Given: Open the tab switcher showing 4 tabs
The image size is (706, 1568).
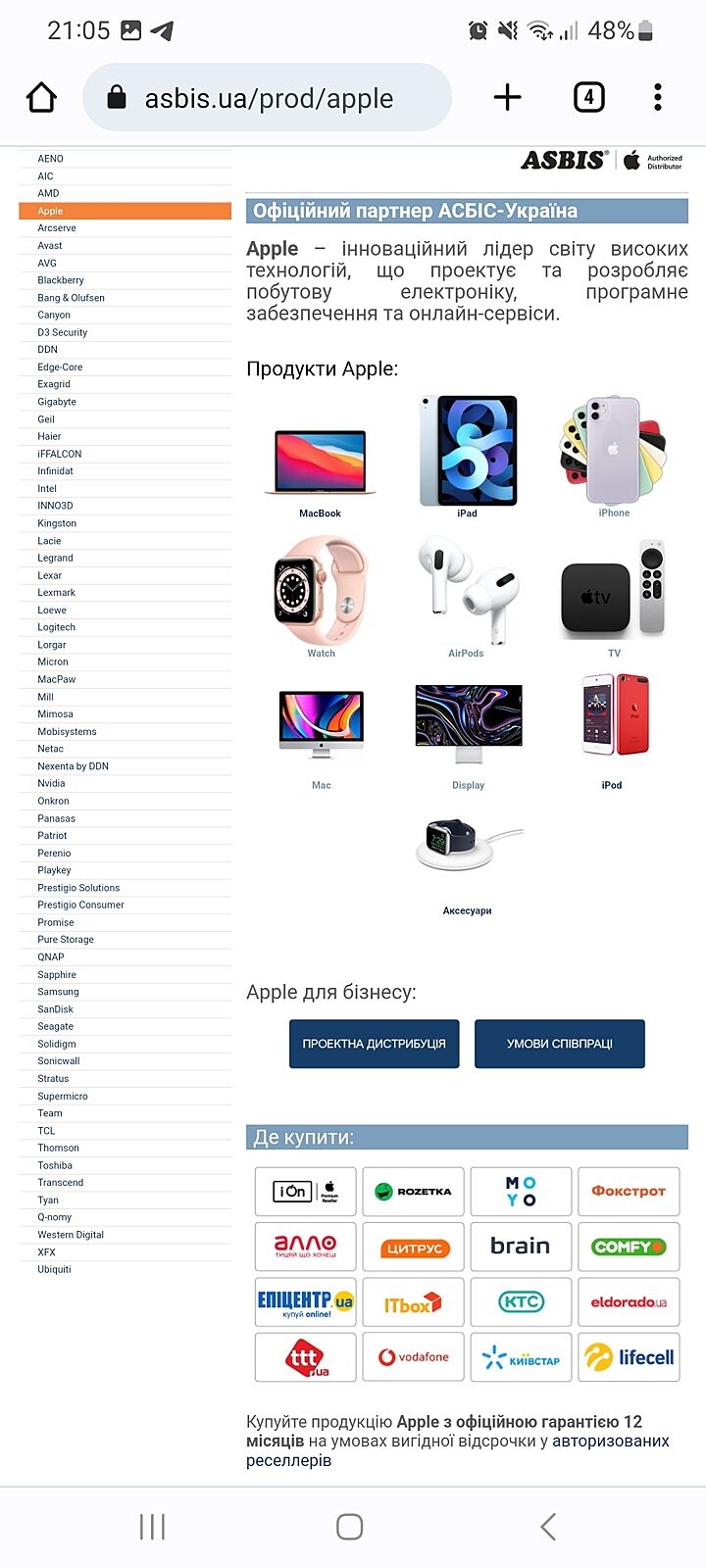Looking at the screenshot, I should pos(588,97).
